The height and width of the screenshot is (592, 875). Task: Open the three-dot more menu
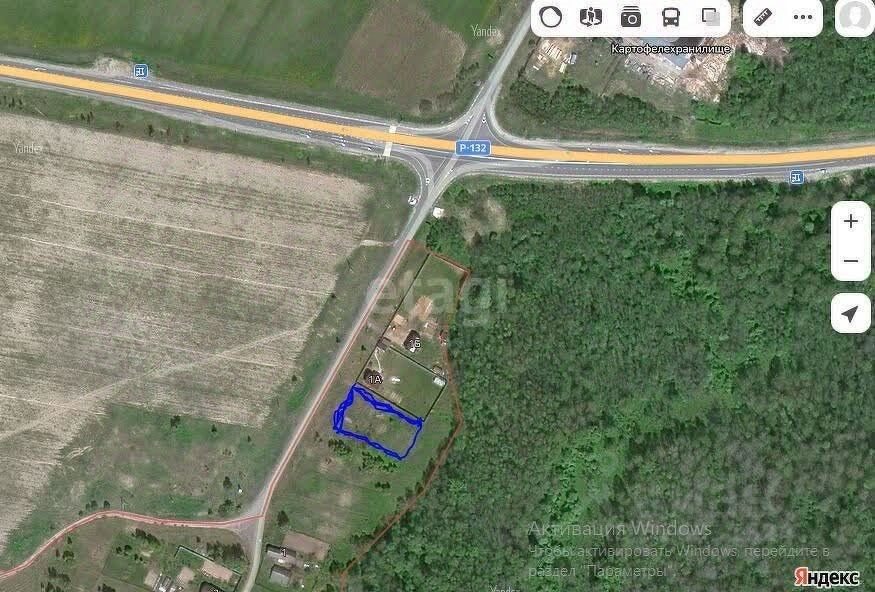click(803, 17)
